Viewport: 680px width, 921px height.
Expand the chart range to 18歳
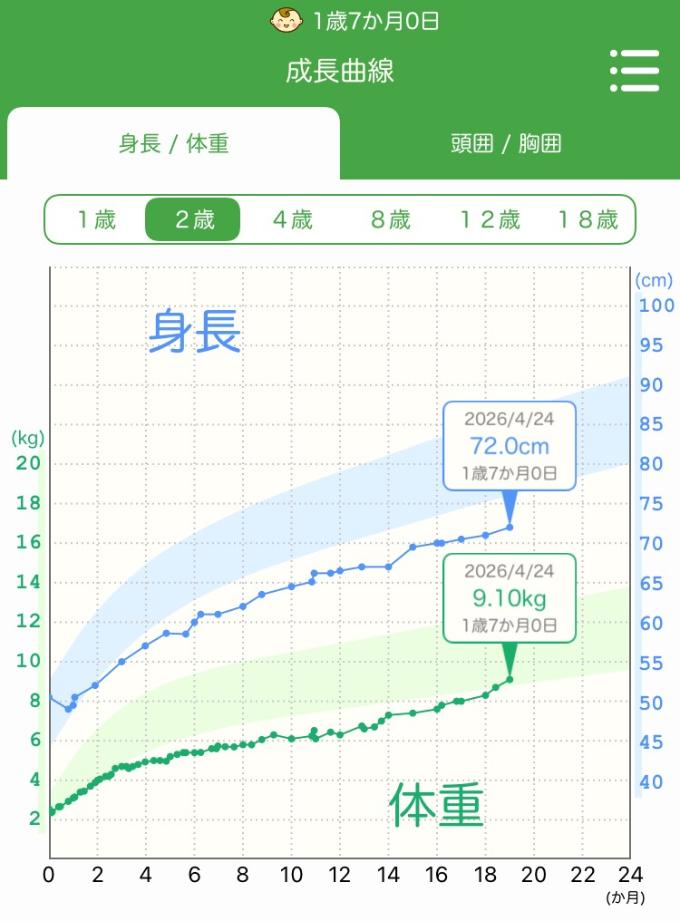point(587,220)
